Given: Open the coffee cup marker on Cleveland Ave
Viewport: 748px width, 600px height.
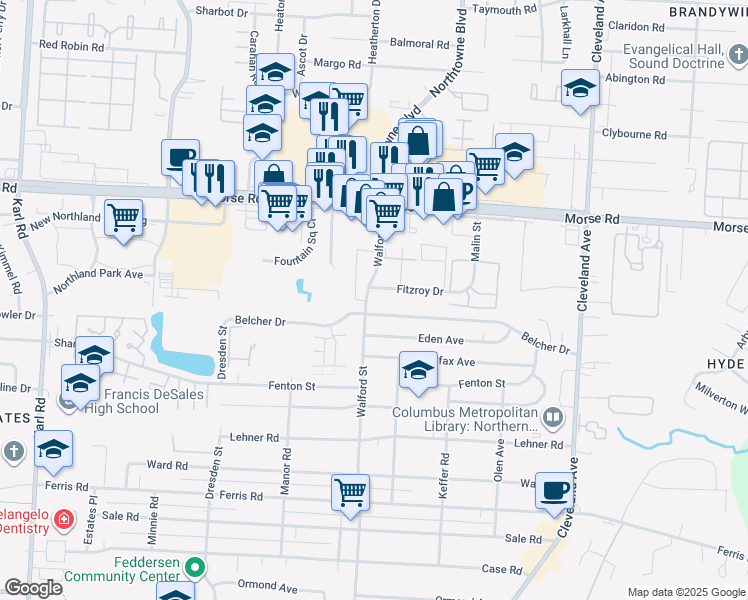Looking at the screenshot, I should coord(554,491).
